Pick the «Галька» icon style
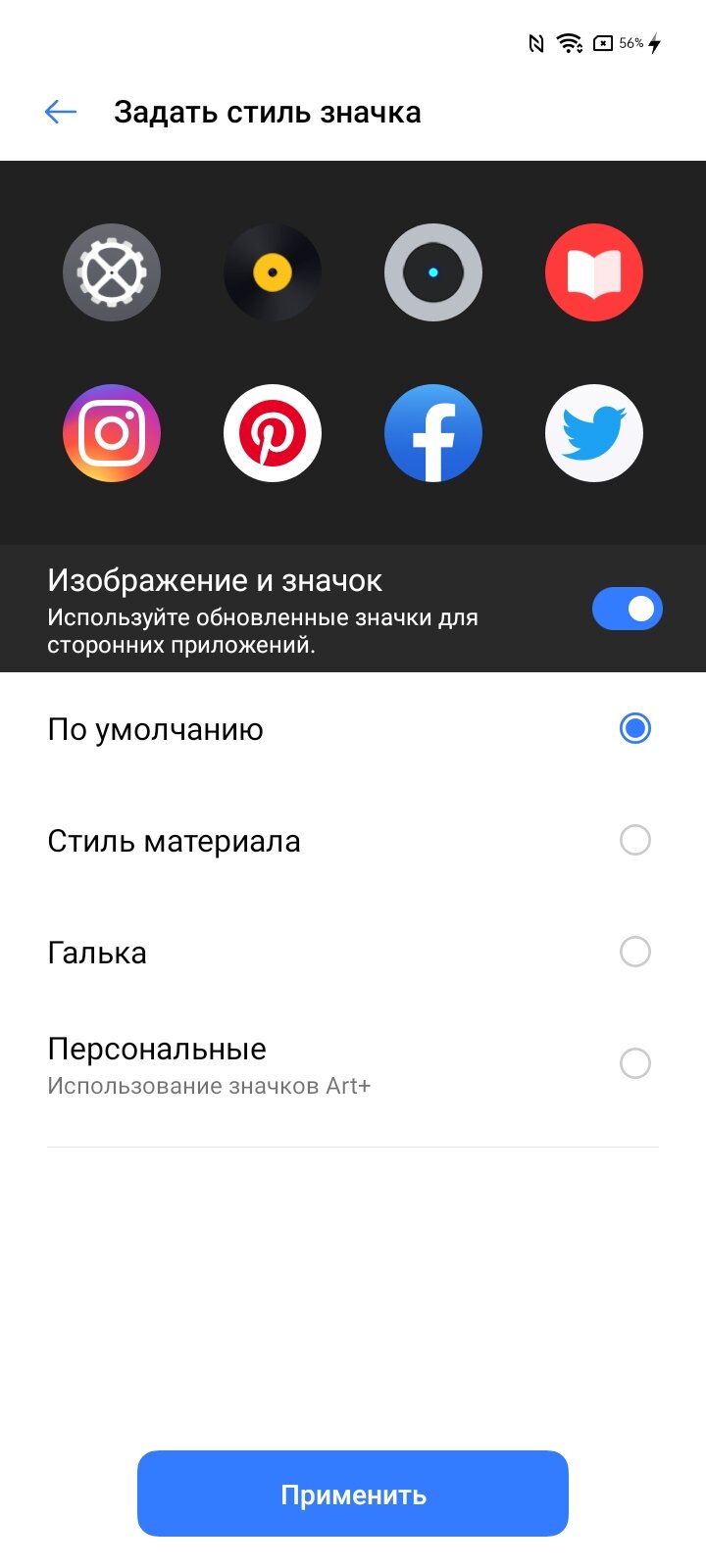The image size is (706, 1568). [x=353, y=953]
